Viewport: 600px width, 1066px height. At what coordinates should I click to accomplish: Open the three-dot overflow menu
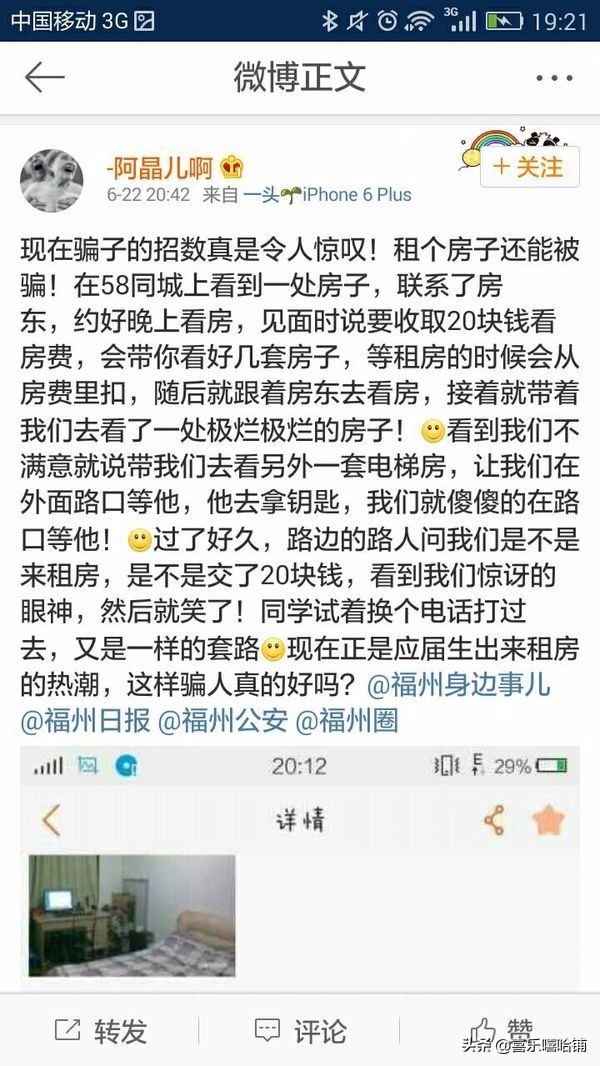(553, 78)
